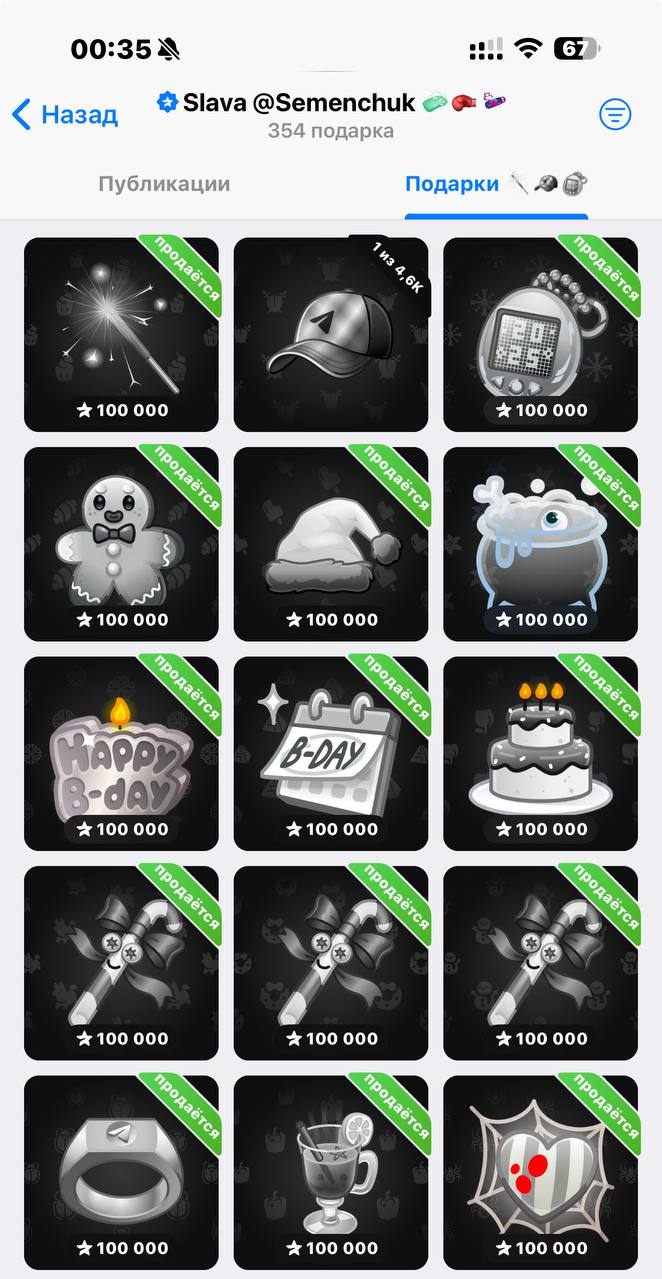Image resolution: width=662 pixels, height=1279 pixels.
Task: Open the tamagotchi gift card
Action: click(540, 334)
